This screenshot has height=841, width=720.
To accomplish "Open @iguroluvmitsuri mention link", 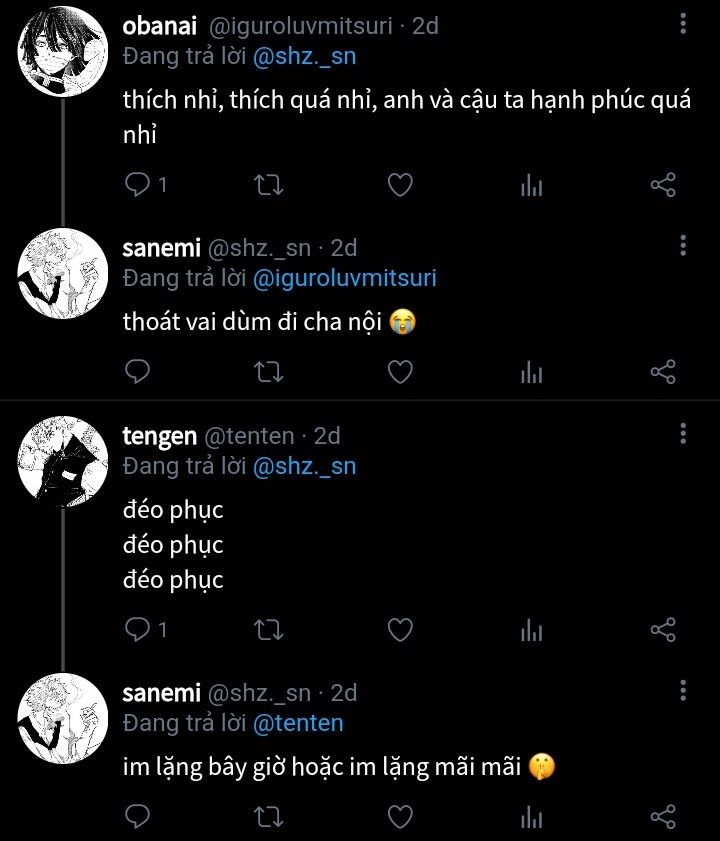I will tap(344, 278).
